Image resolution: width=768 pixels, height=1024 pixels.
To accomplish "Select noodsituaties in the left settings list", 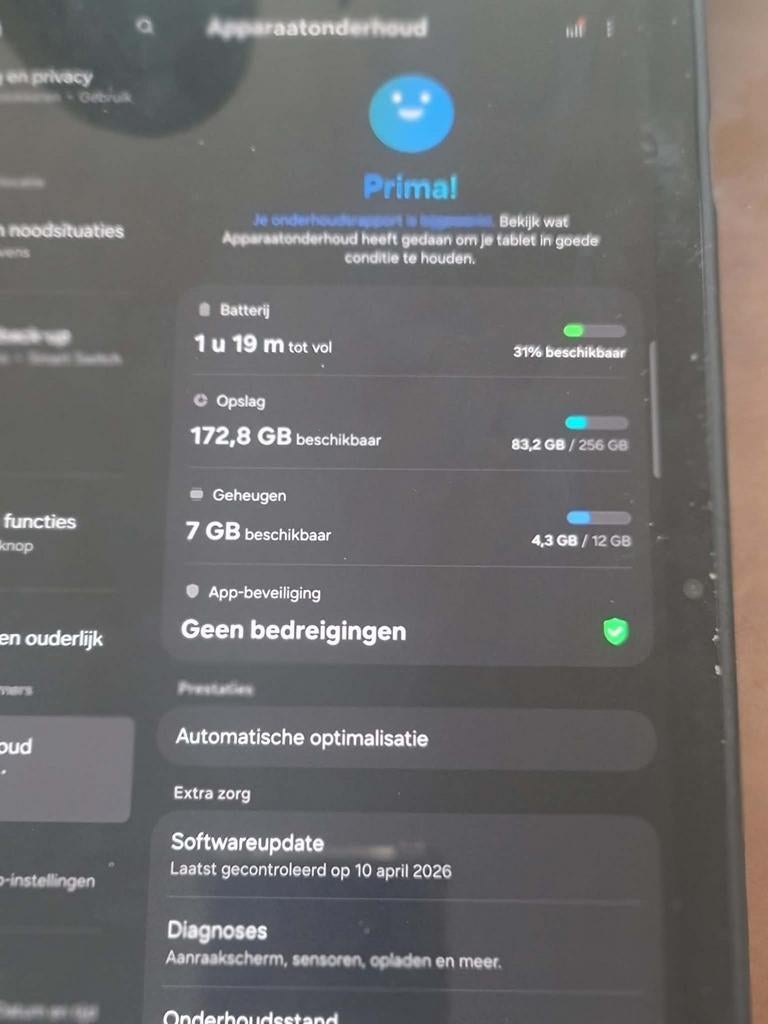I will point(62,230).
